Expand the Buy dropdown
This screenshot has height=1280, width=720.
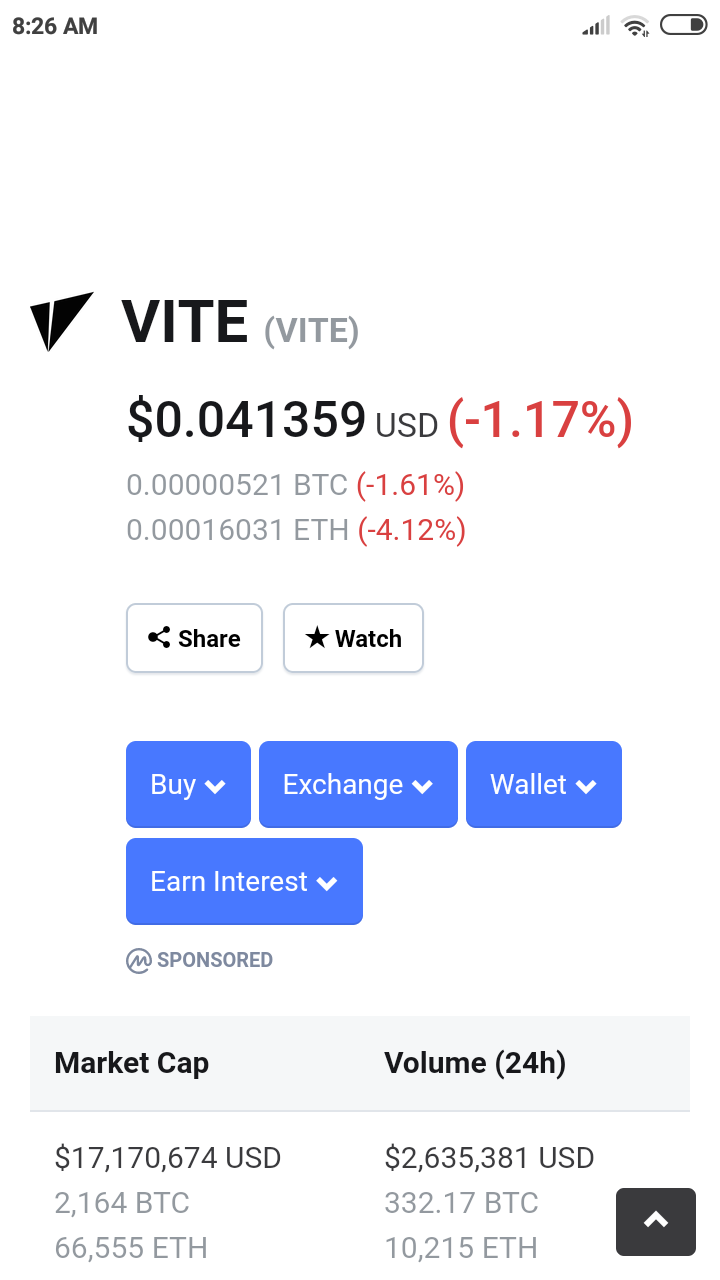point(188,785)
